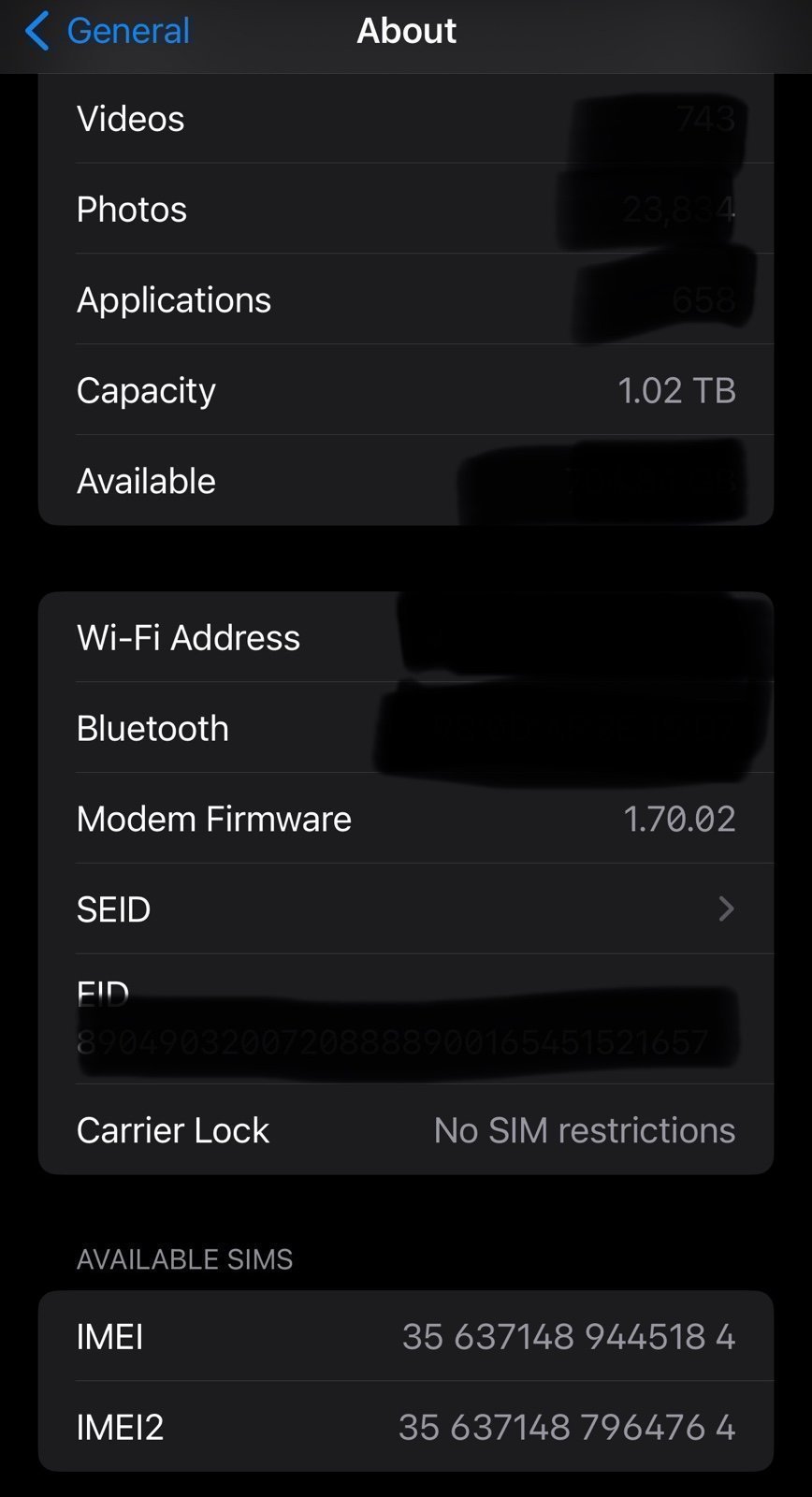This screenshot has height=1497, width=812.
Task: Tap the IMEI value 35 637148 944518 4
Action: [x=568, y=1336]
